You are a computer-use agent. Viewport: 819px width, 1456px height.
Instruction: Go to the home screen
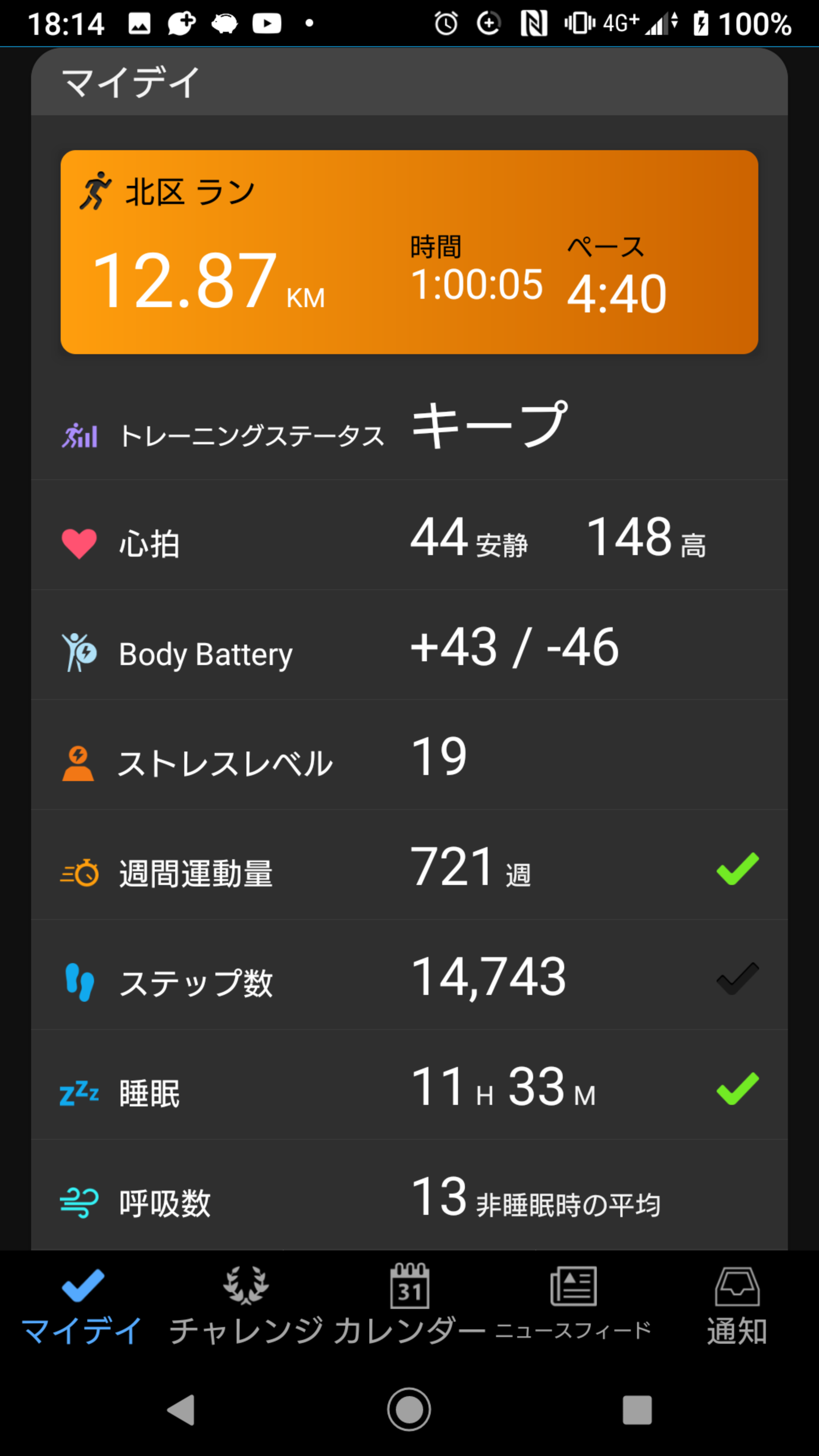[x=409, y=1410]
